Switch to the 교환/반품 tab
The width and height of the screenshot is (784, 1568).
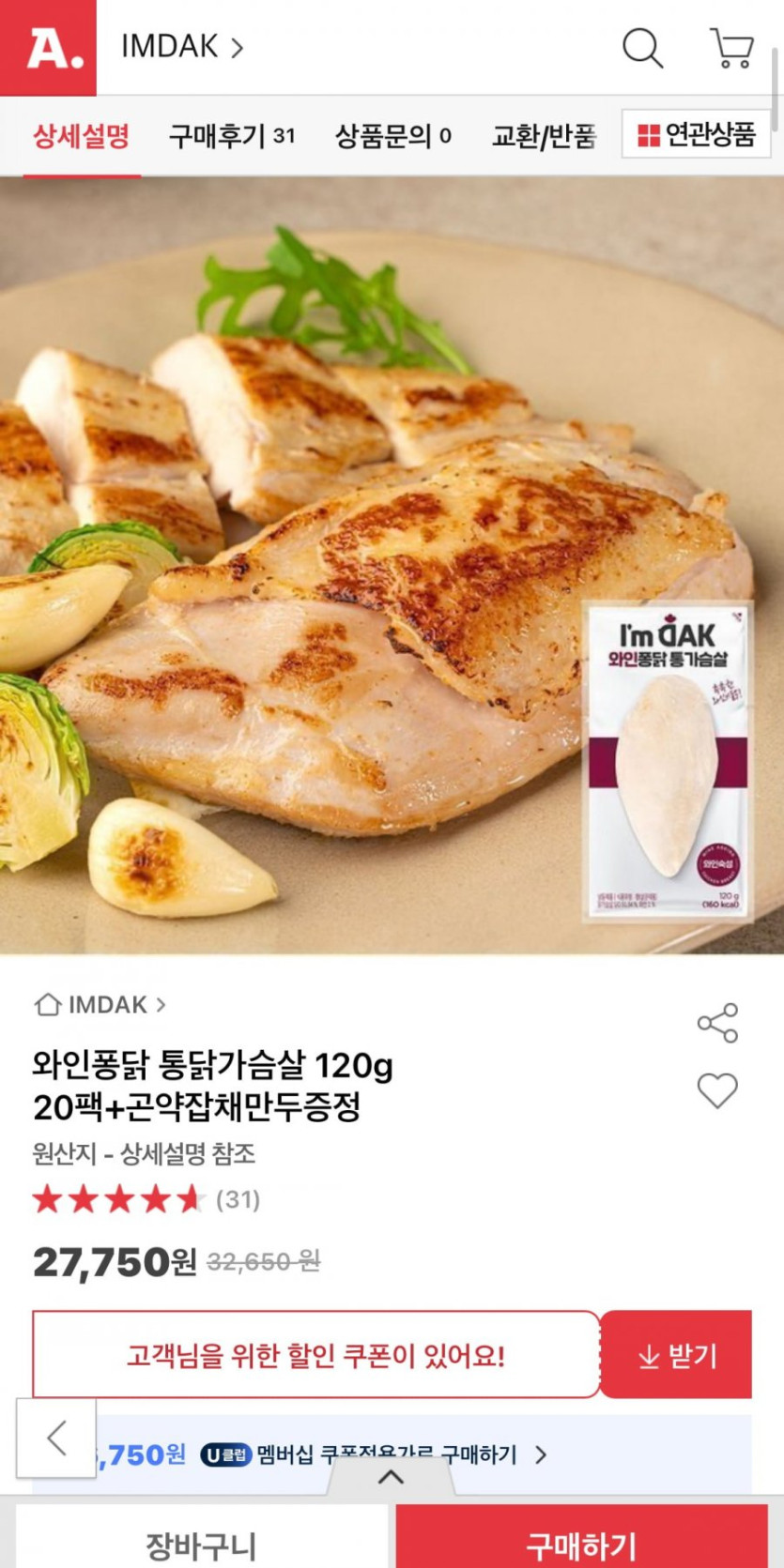coord(544,136)
